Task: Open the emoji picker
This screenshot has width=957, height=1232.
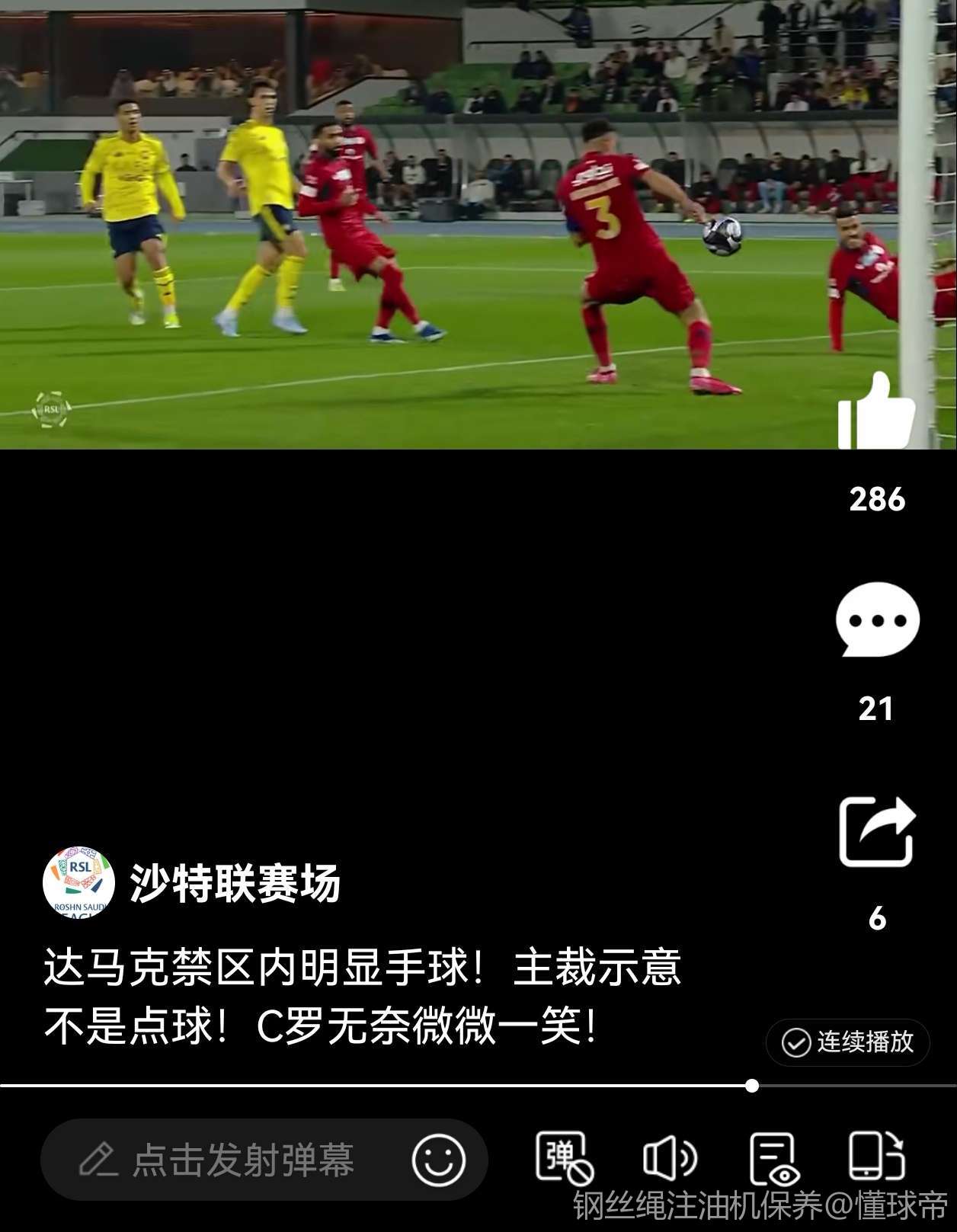Action: coord(439,1160)
